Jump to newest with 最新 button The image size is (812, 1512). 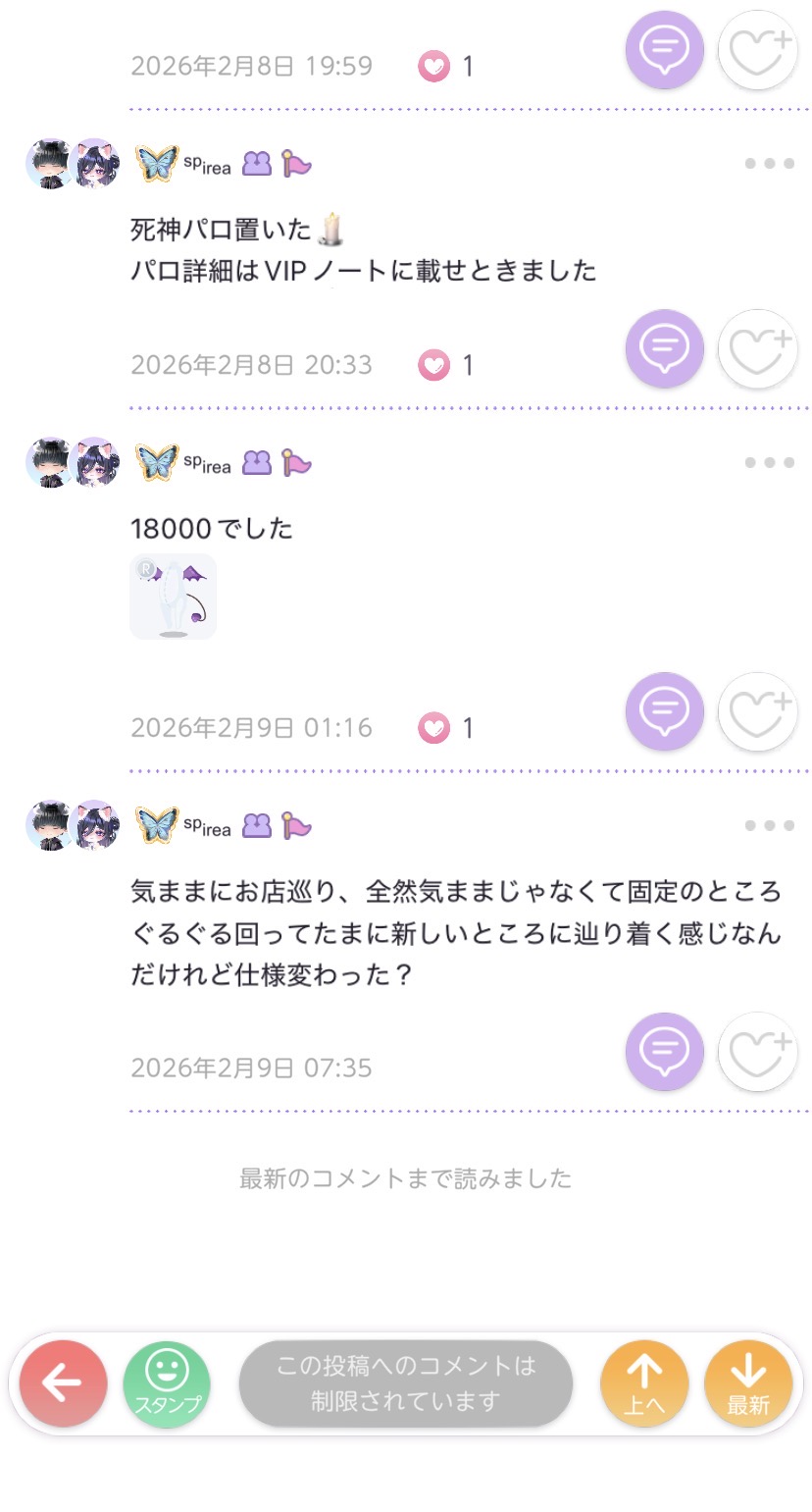748,1383
